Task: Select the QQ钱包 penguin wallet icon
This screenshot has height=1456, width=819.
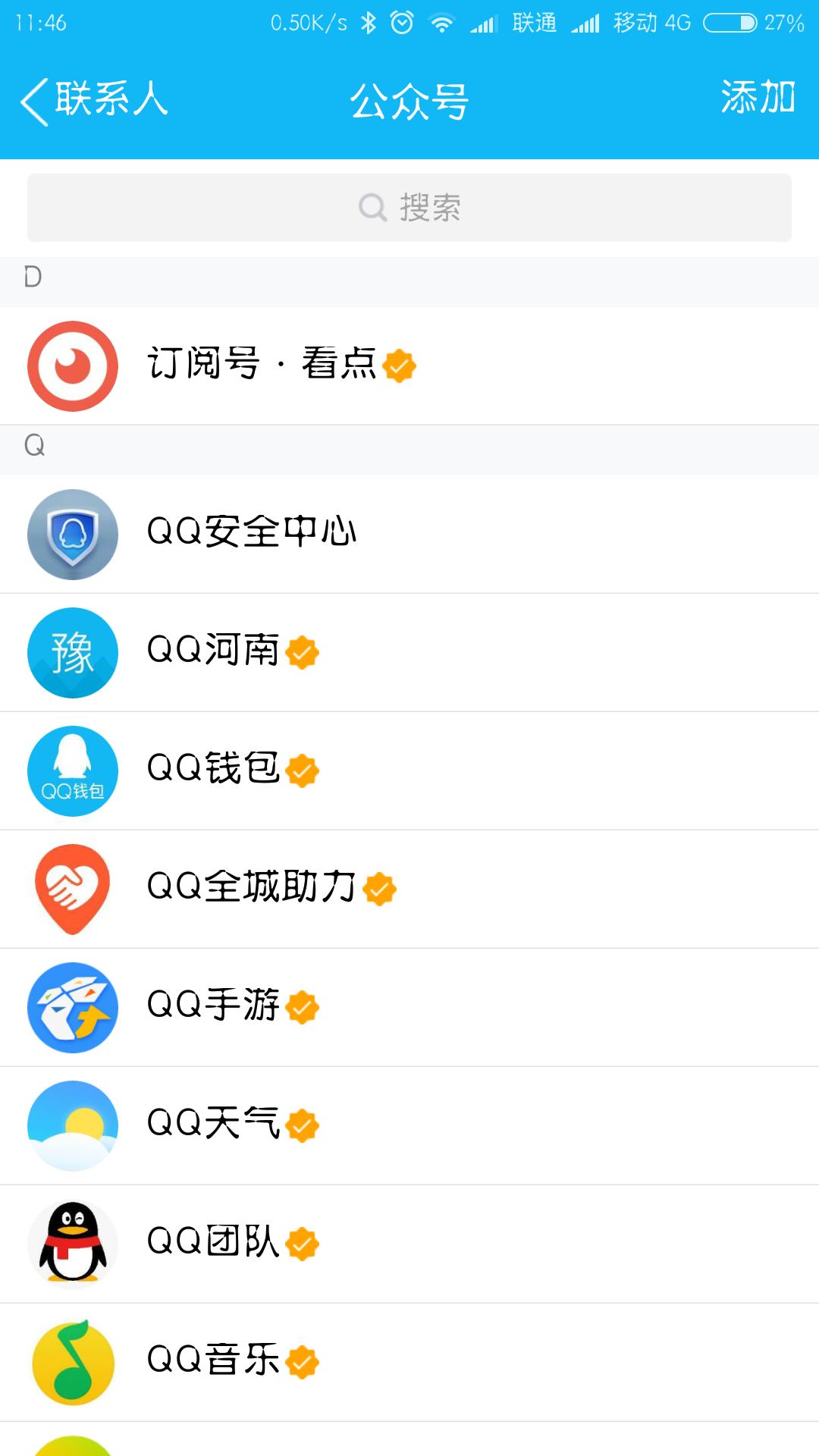Action: pyautogui.click(x=72, y=770)
